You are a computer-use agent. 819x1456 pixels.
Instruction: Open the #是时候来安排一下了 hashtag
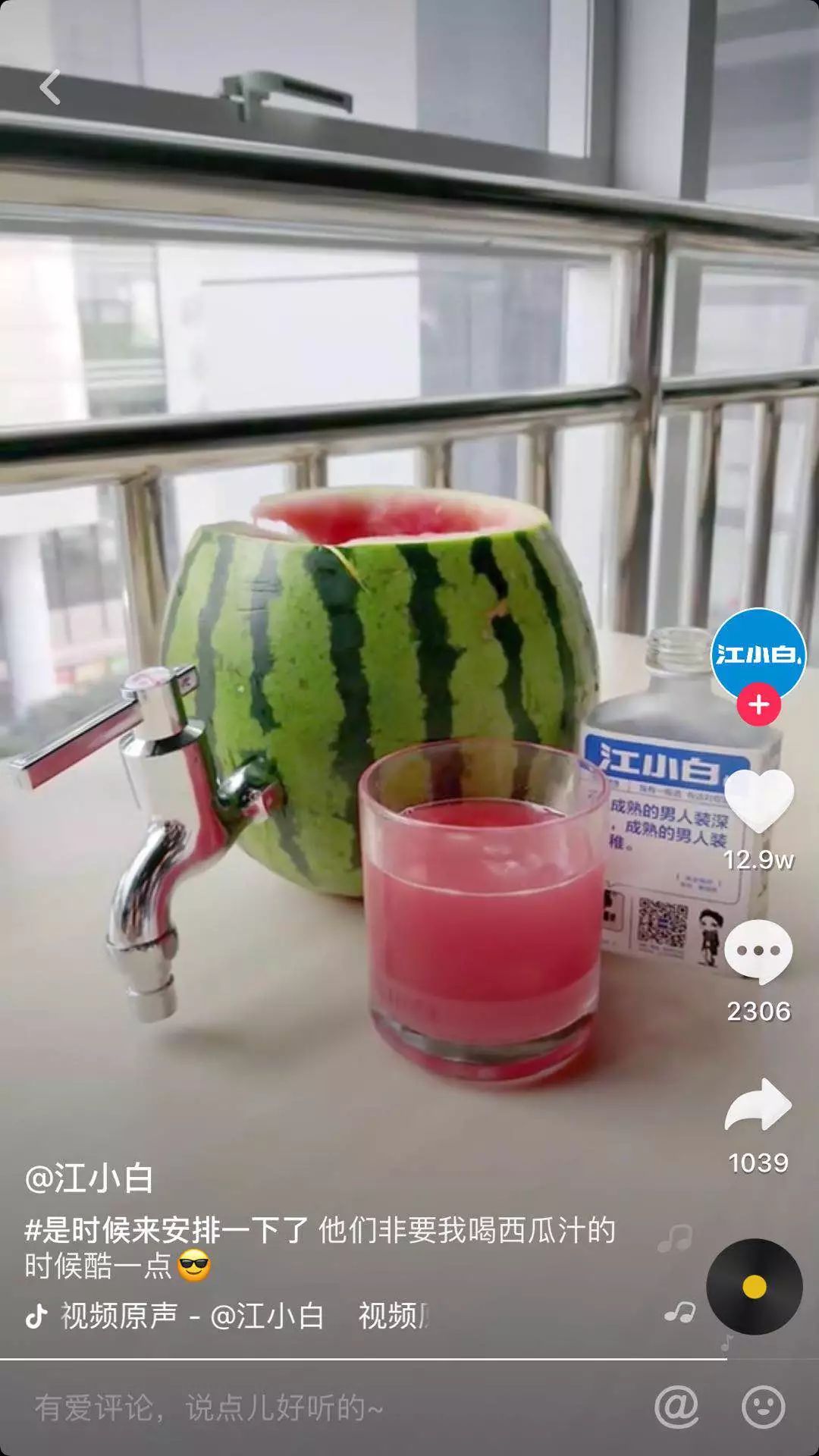click(x=167, y=1230)
